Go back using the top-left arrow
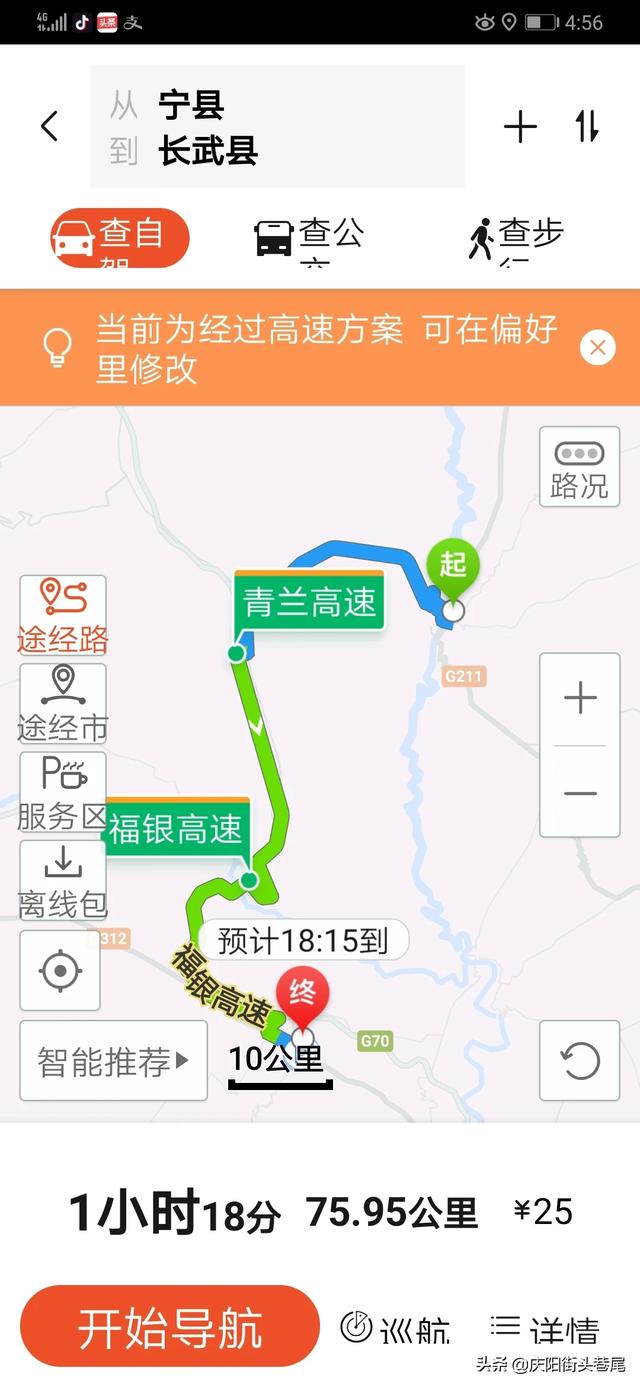Image resolution: width=640 pixels, height=1387 pixels. [49, 126]
